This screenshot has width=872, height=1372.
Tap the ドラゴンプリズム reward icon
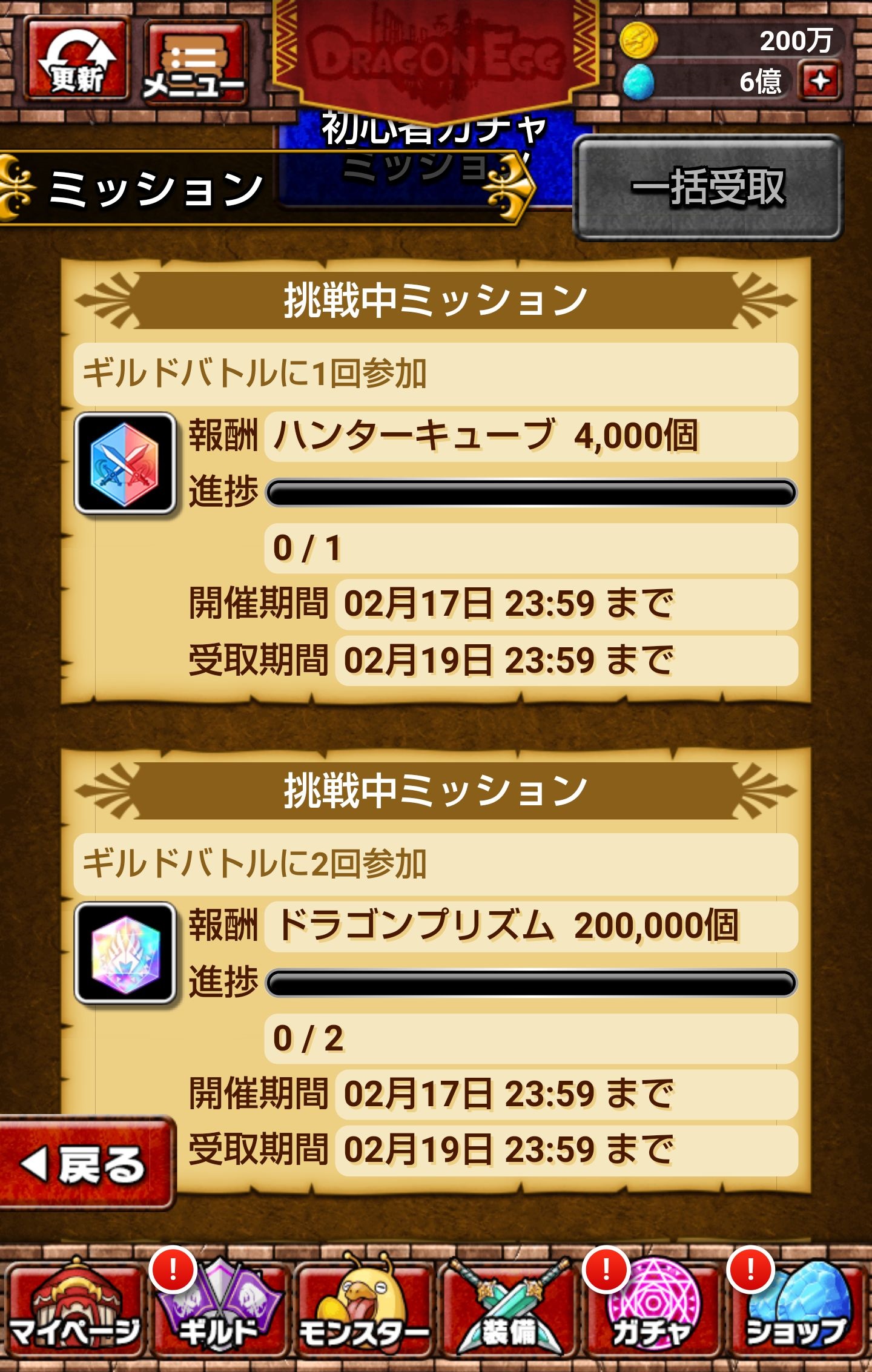coord(125,953)
